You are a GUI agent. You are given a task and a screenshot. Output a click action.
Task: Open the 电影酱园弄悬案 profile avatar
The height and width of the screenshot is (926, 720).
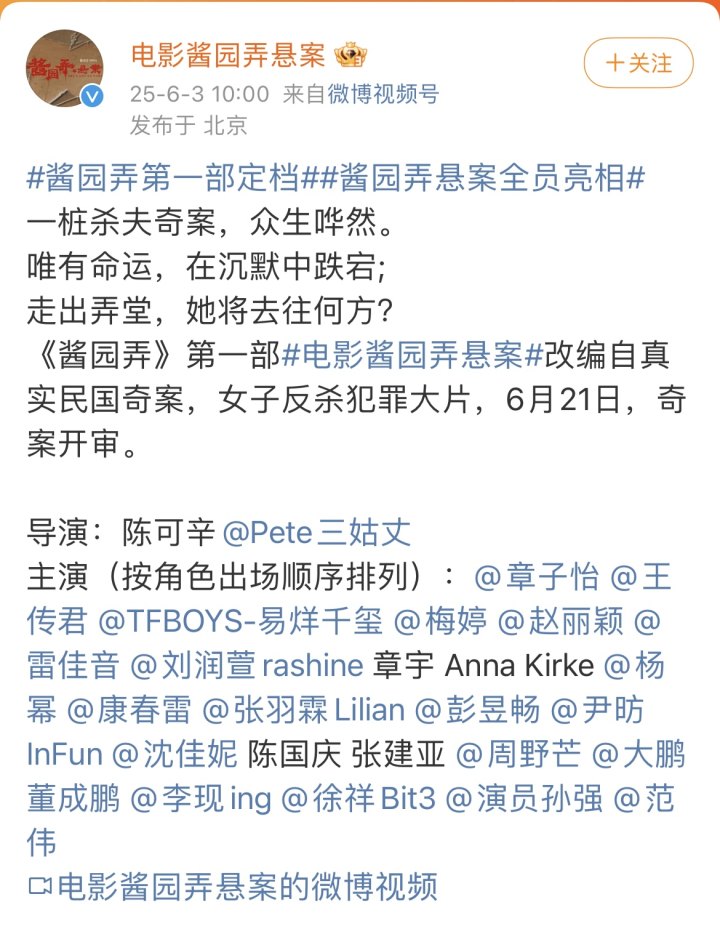[65, 69]
